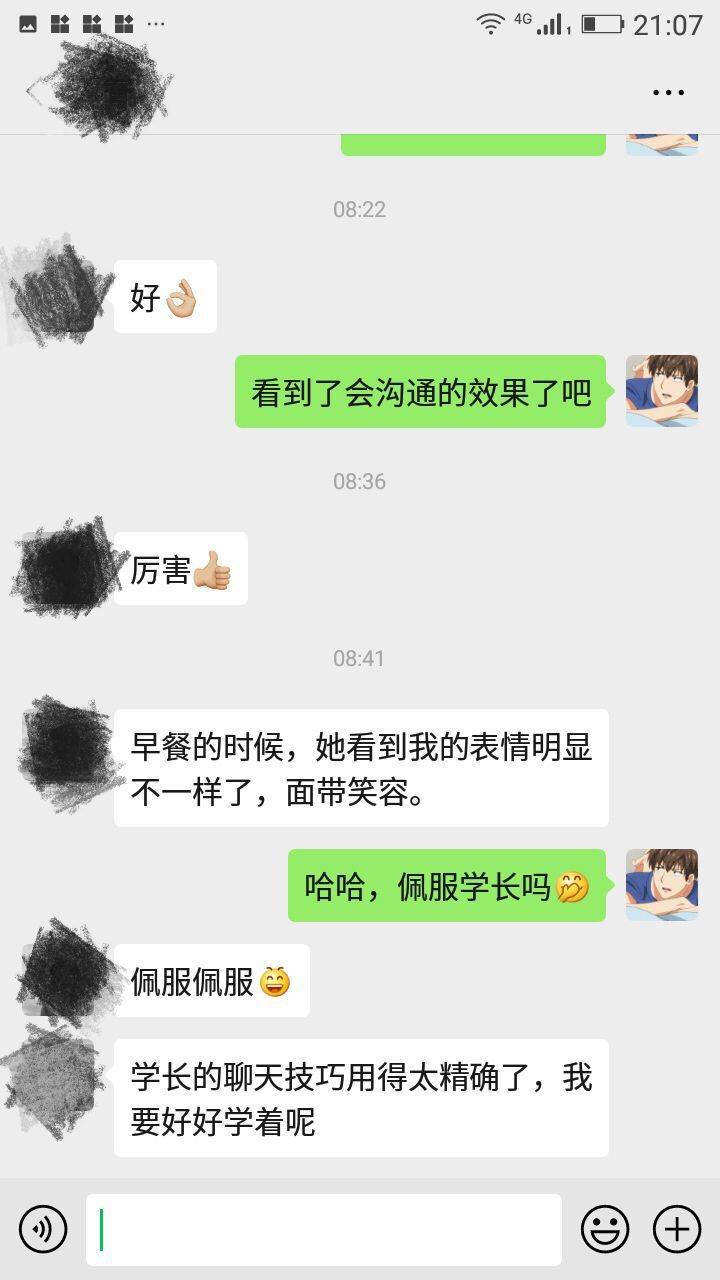Open the three-dot chat options menu
This screenshot has height=1280, width=720.
(668, 92)
